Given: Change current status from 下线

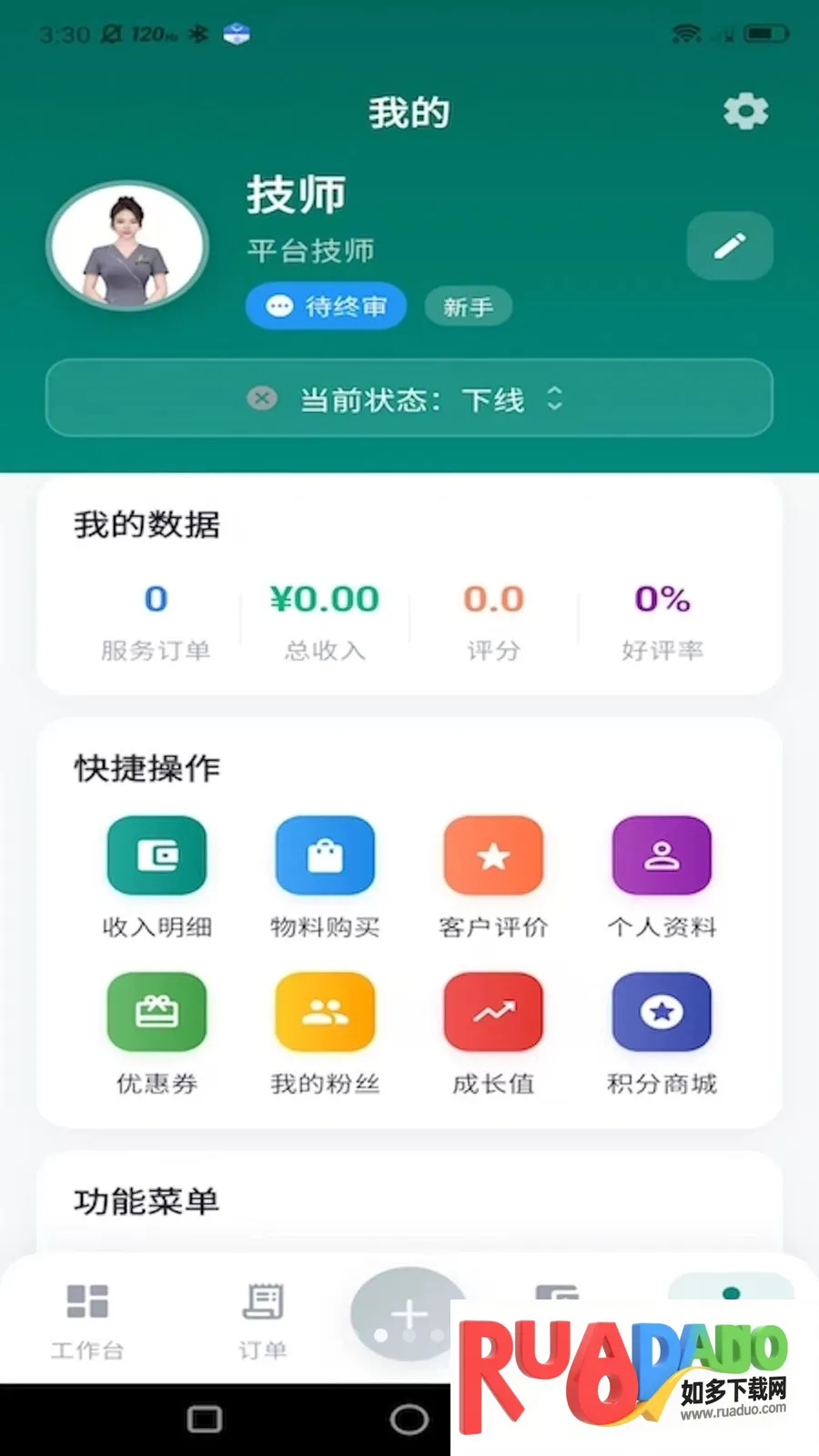Looking at the screenshot, I should point(409,399).
